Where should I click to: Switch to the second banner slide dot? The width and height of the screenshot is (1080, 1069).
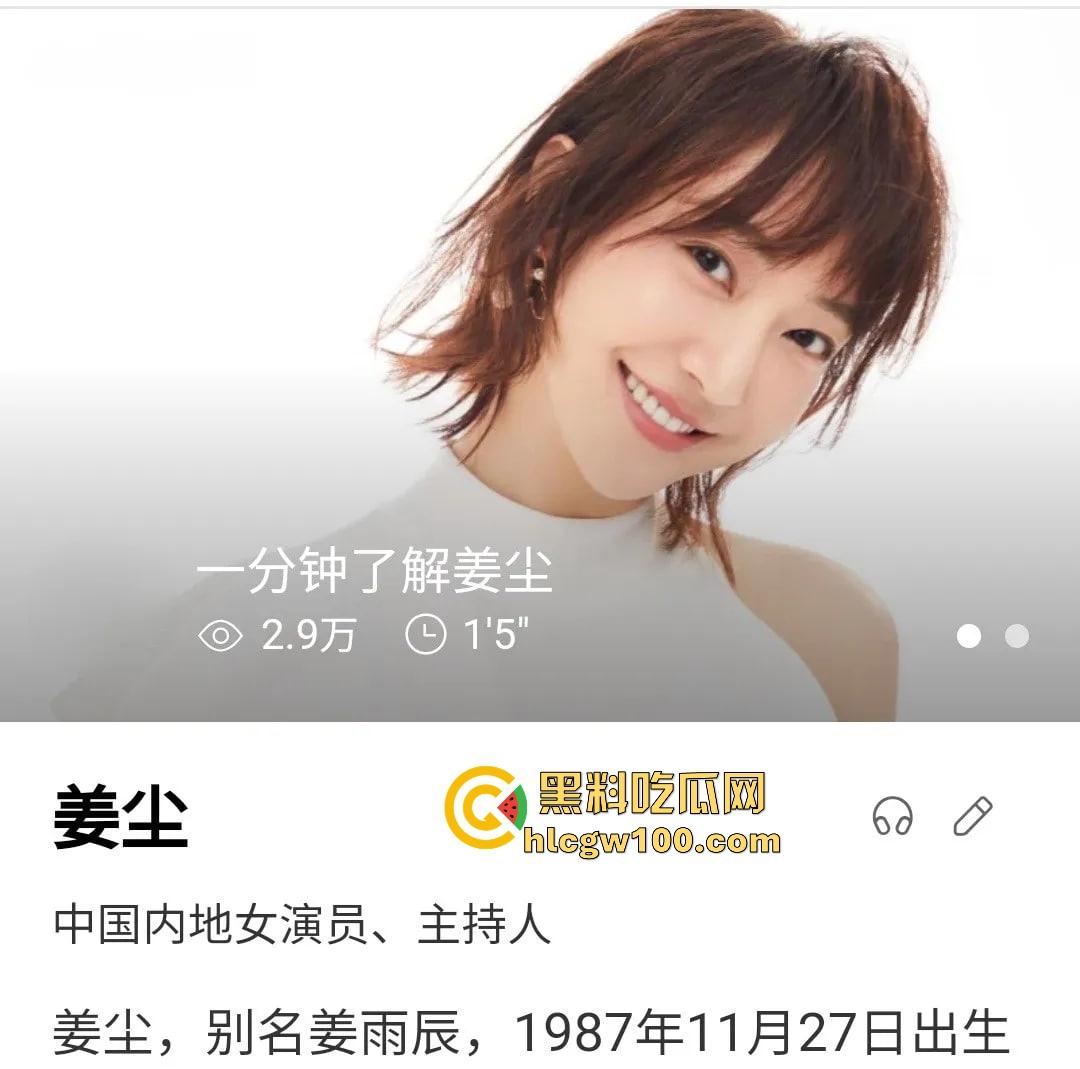(x=1017, y=636)
